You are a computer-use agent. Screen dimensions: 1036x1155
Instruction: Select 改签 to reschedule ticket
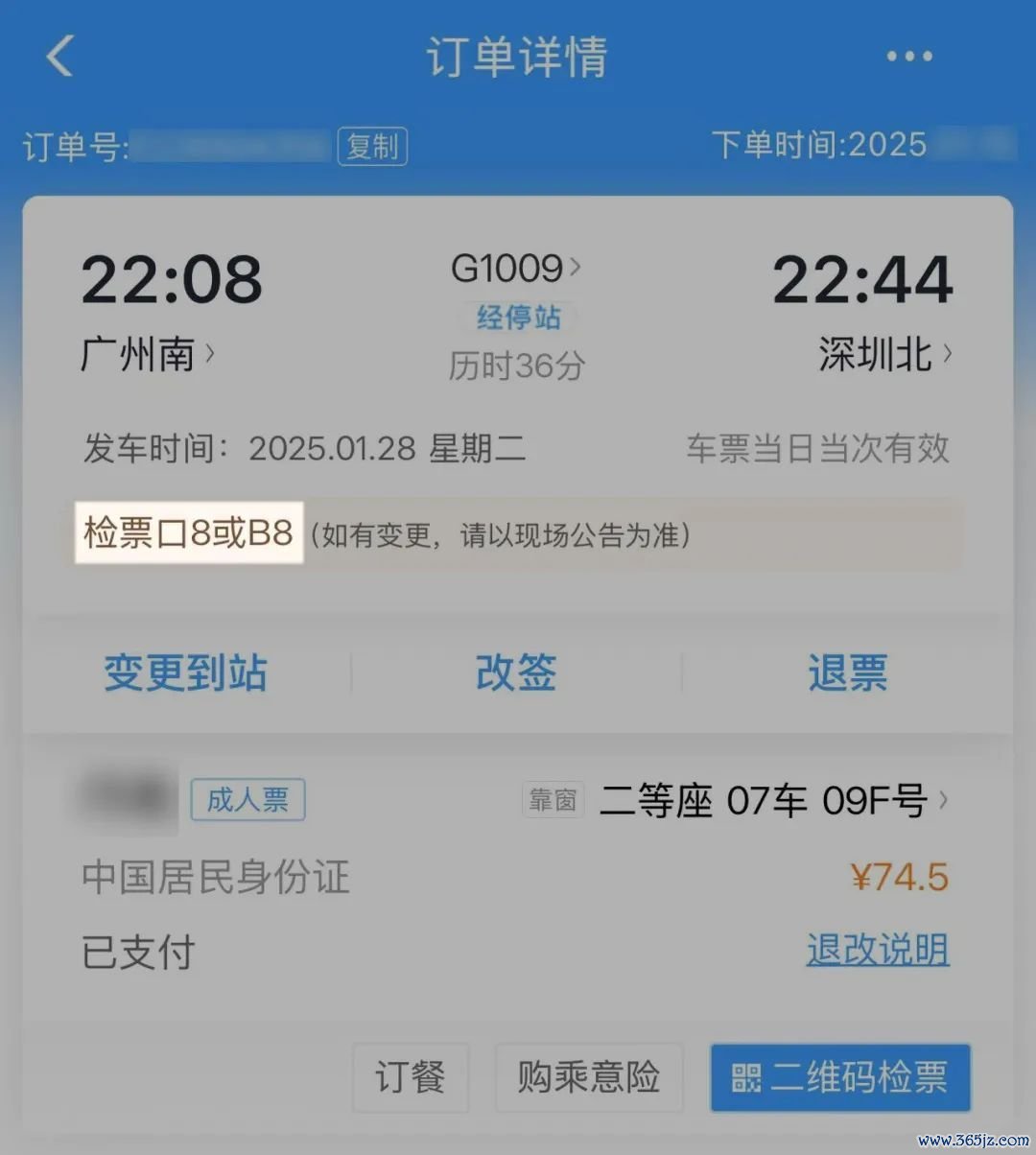click(x=516, y=672)
